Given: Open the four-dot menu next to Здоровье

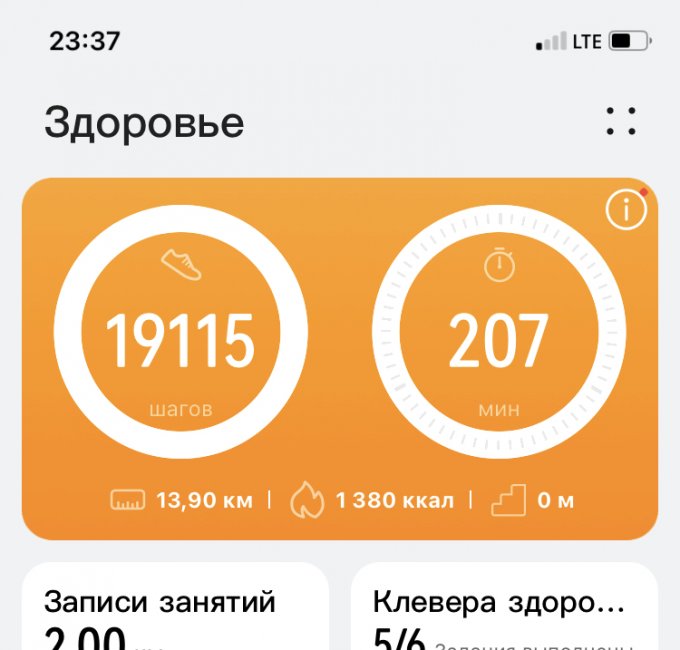Looking at the screenshot, I should [x=621, y=122].
